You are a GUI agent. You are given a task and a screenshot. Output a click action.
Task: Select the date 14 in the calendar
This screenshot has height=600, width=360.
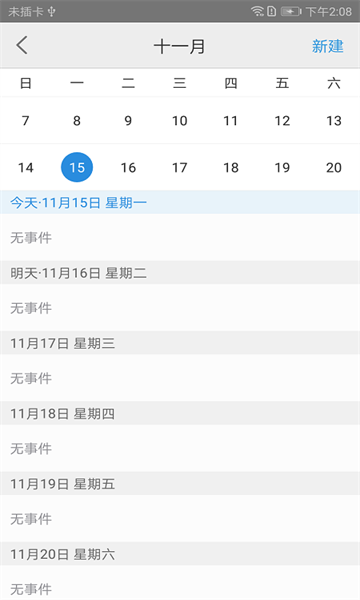click(x=26, y=167)
